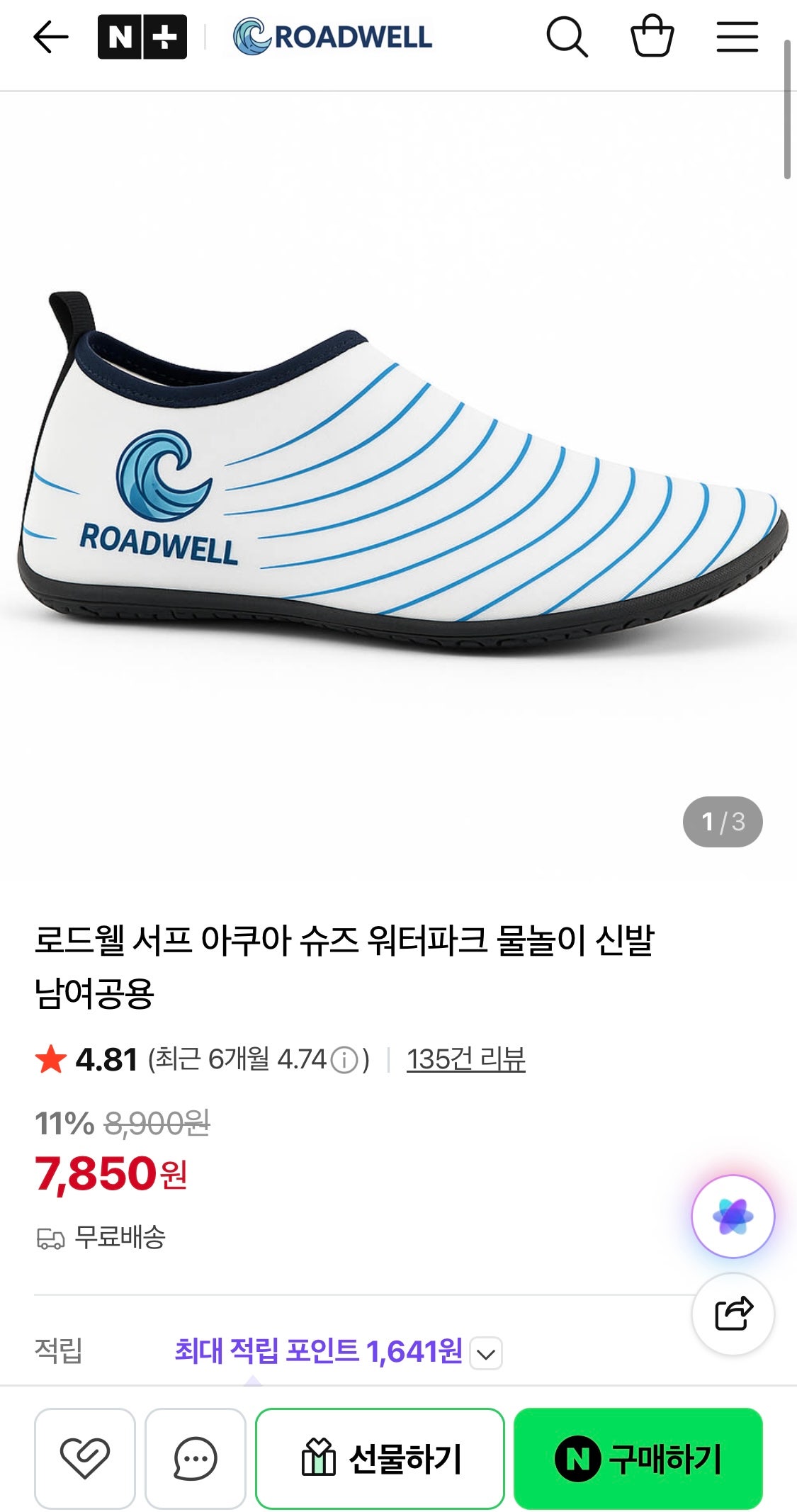Expand the 최대 적립 포인트 details chevron
797x1512 pixels.
click(485, 1351)
